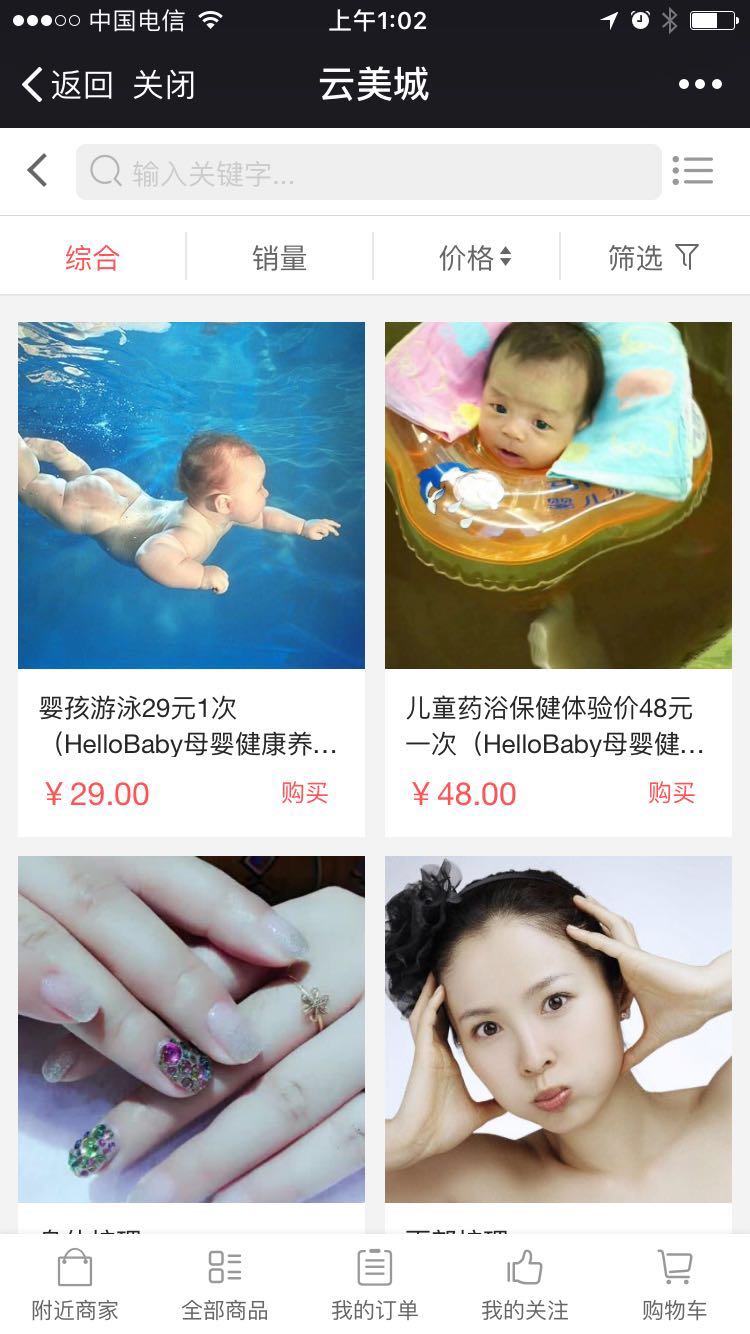Viewport: 750px width, 1334px height.
Task: Open the three-dot overflow menu
Action: tap(700, 85)
